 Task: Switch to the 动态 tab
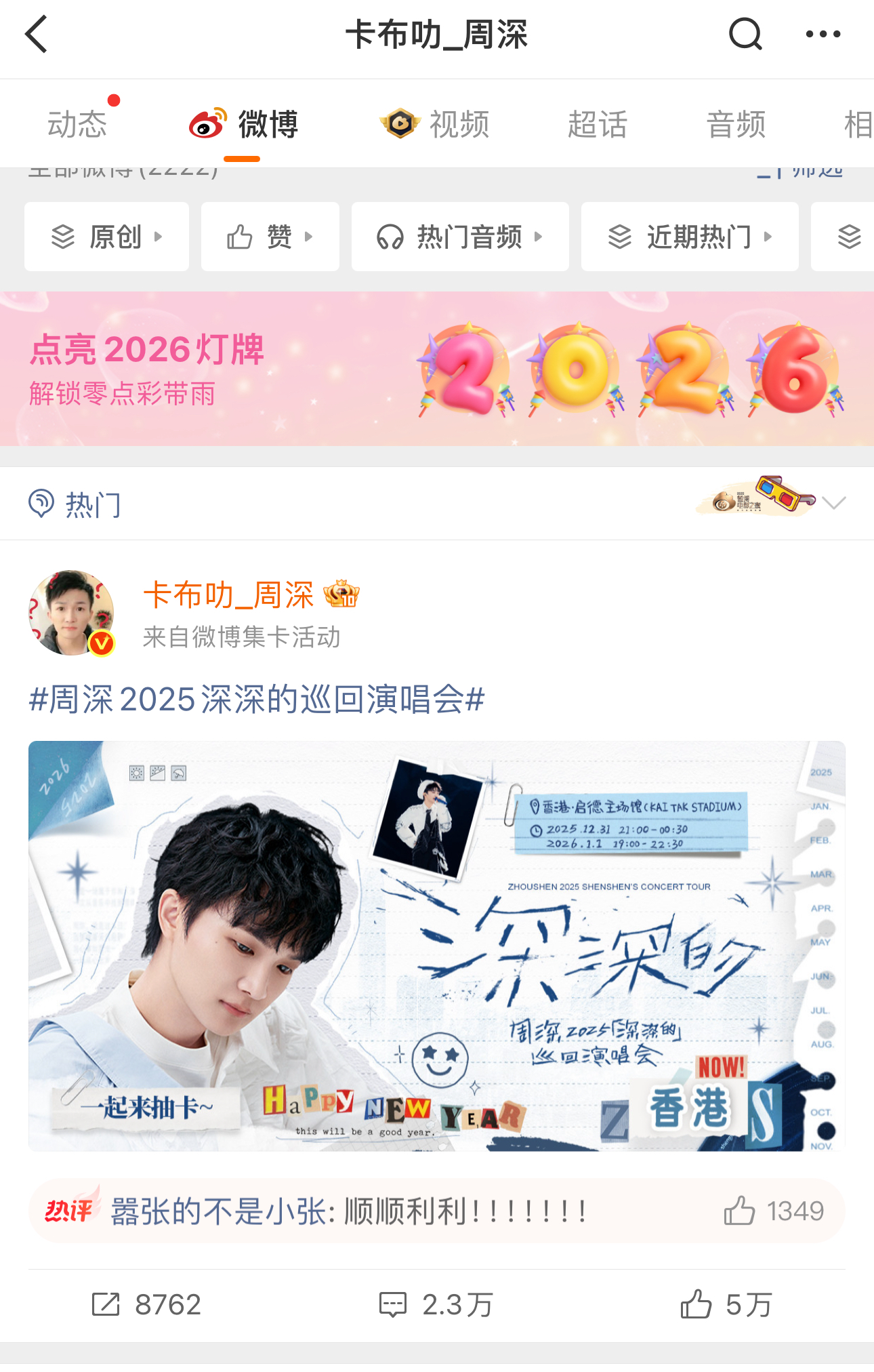point(77,125)
